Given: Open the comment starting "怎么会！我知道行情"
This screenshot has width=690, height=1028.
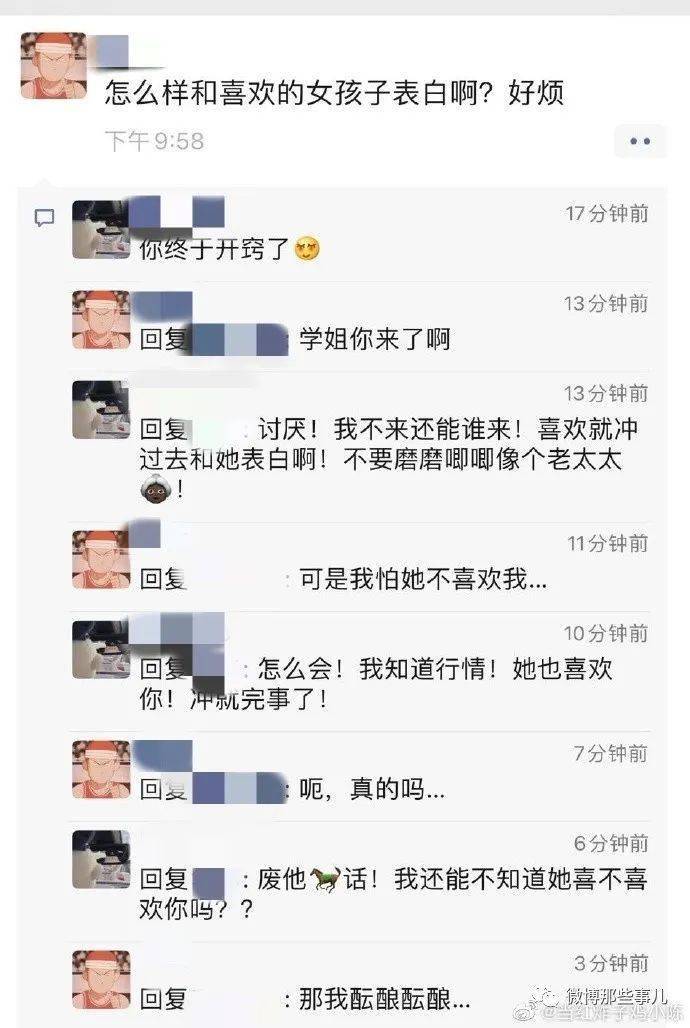Looking at the screenshot, I should [400, 683].
